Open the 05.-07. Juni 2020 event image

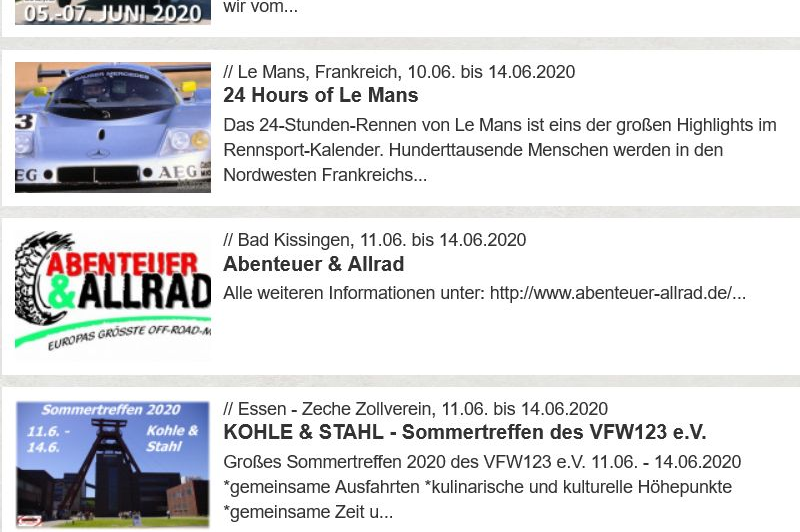pyautogui.click(x=113, y=12)
